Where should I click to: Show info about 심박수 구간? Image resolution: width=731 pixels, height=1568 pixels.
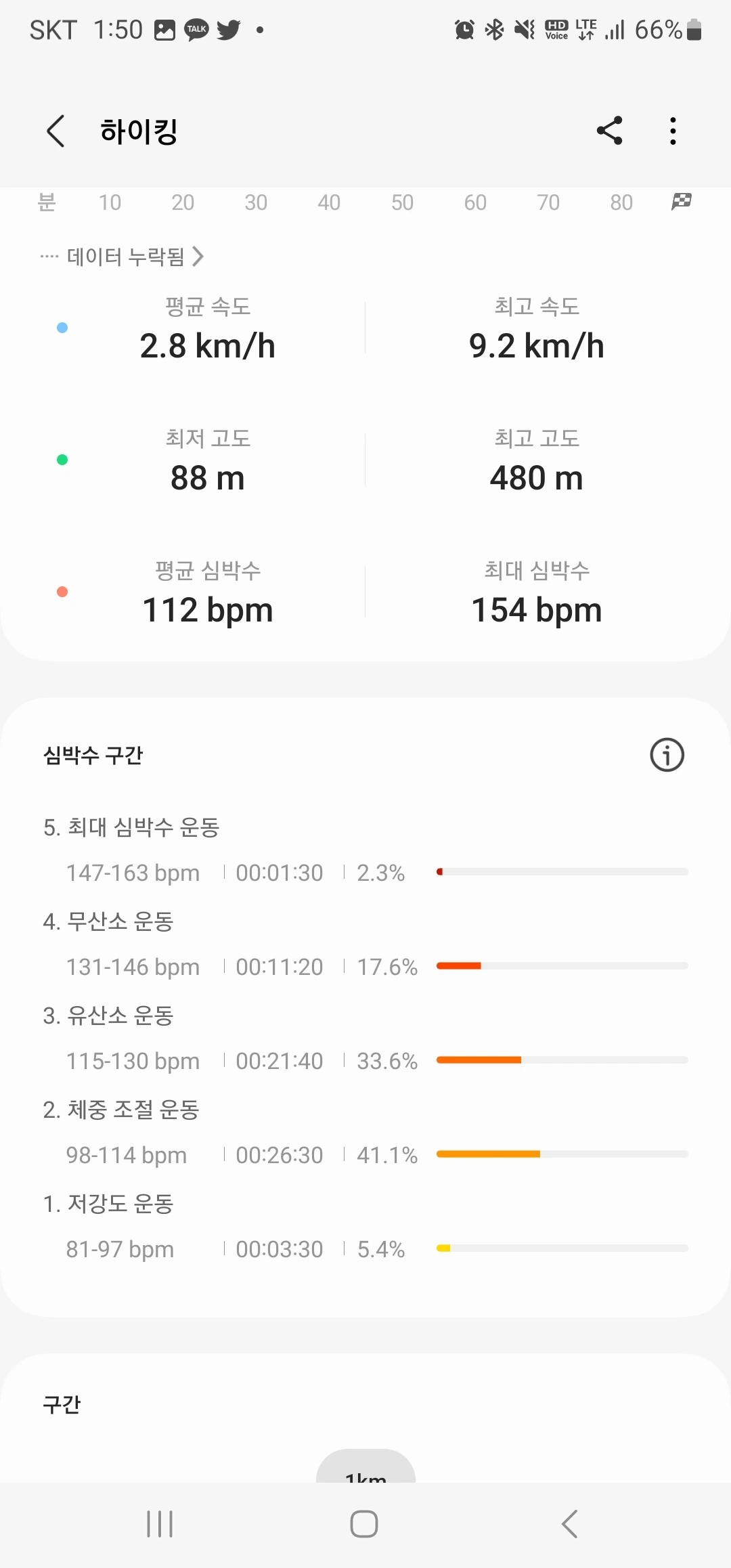coord(667,755)
